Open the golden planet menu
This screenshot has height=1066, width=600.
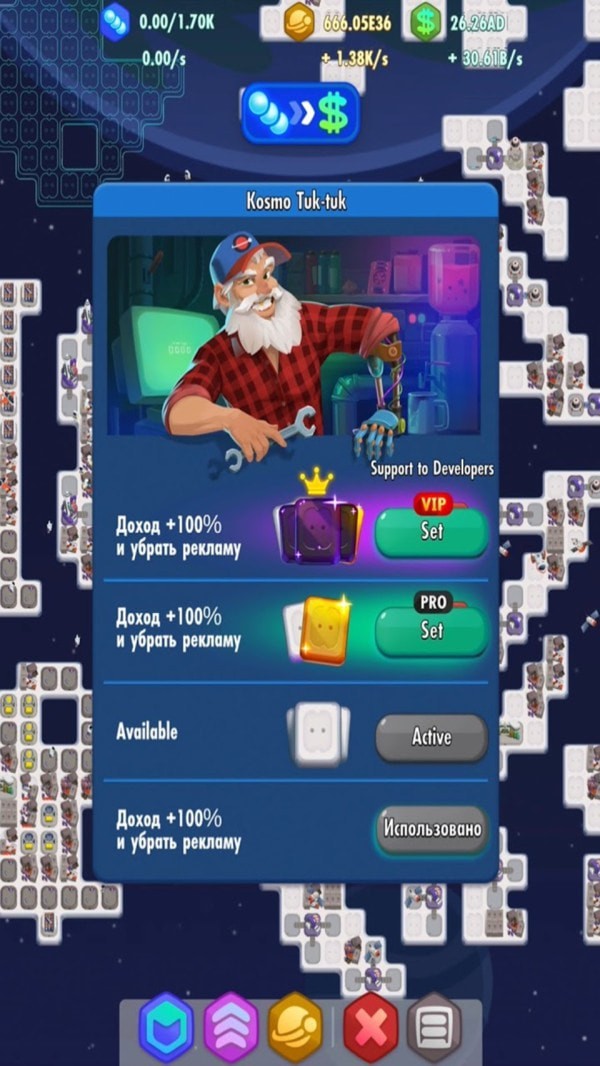tap(295, 1027)
